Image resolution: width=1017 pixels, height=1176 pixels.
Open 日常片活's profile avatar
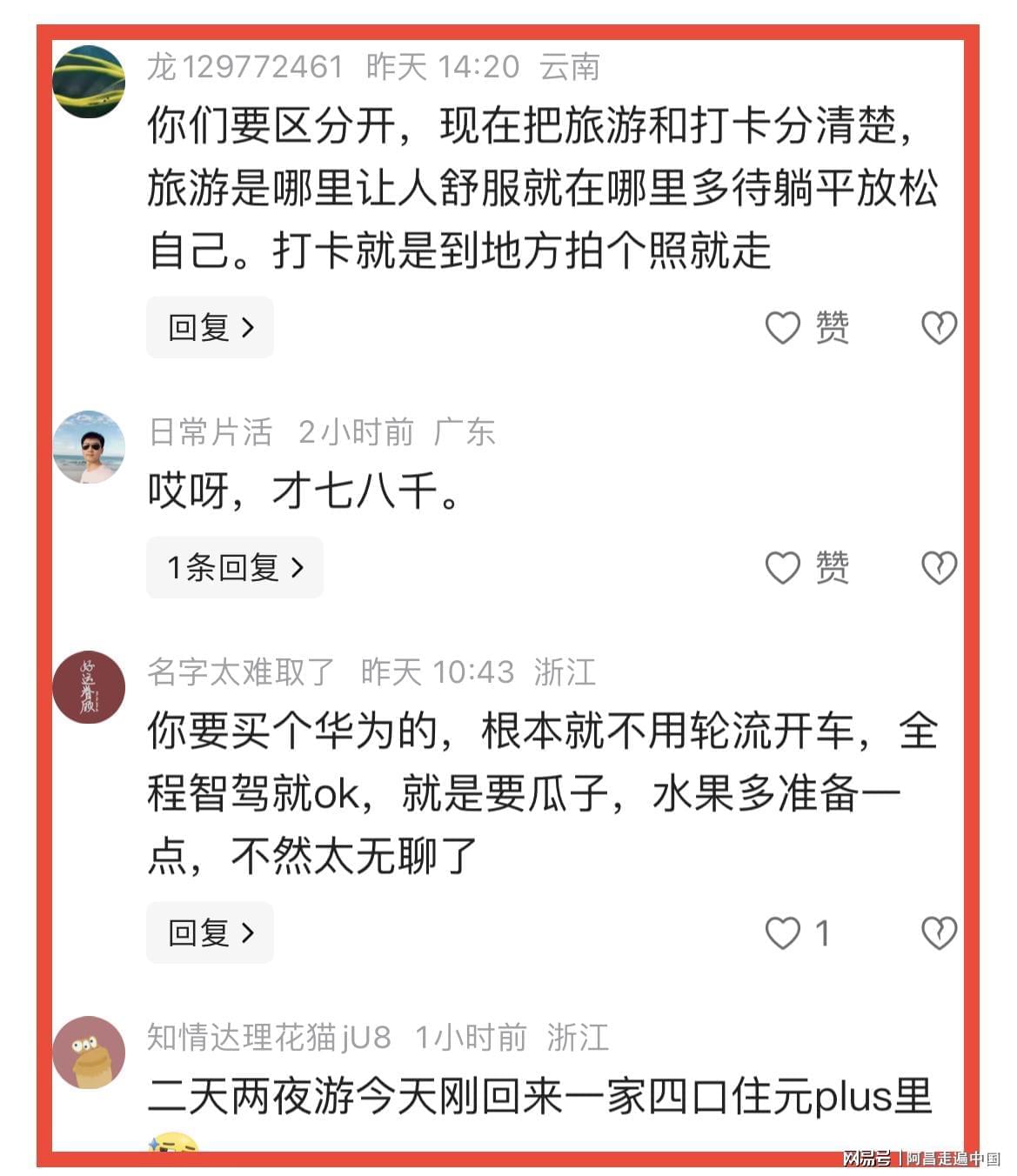pyautogui.click(x=89, y=446)
